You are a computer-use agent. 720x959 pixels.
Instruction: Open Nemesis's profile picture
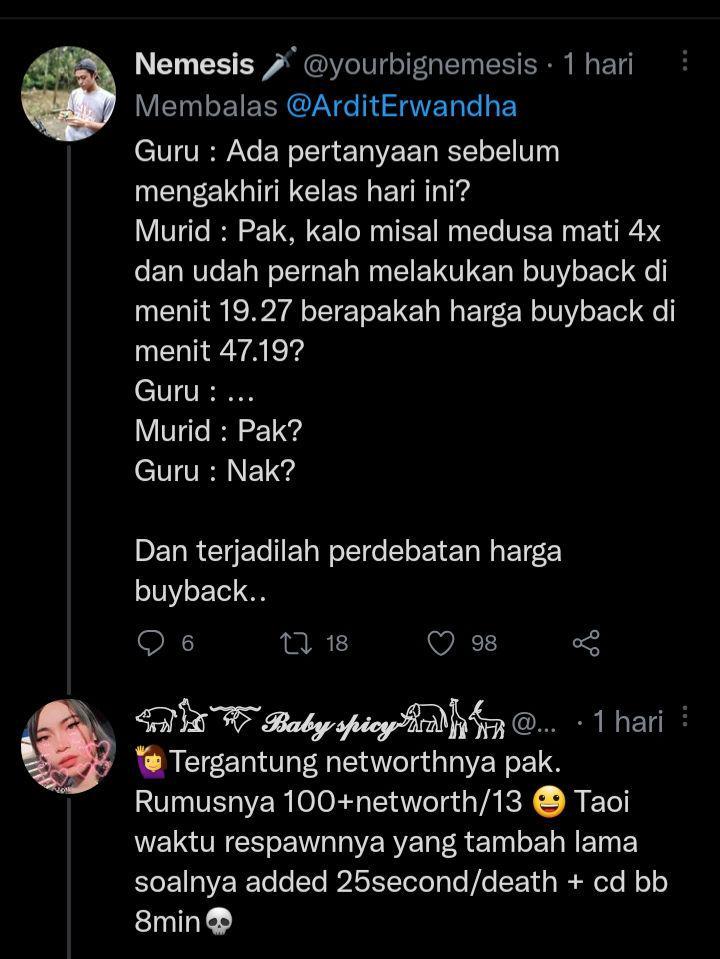68,93
